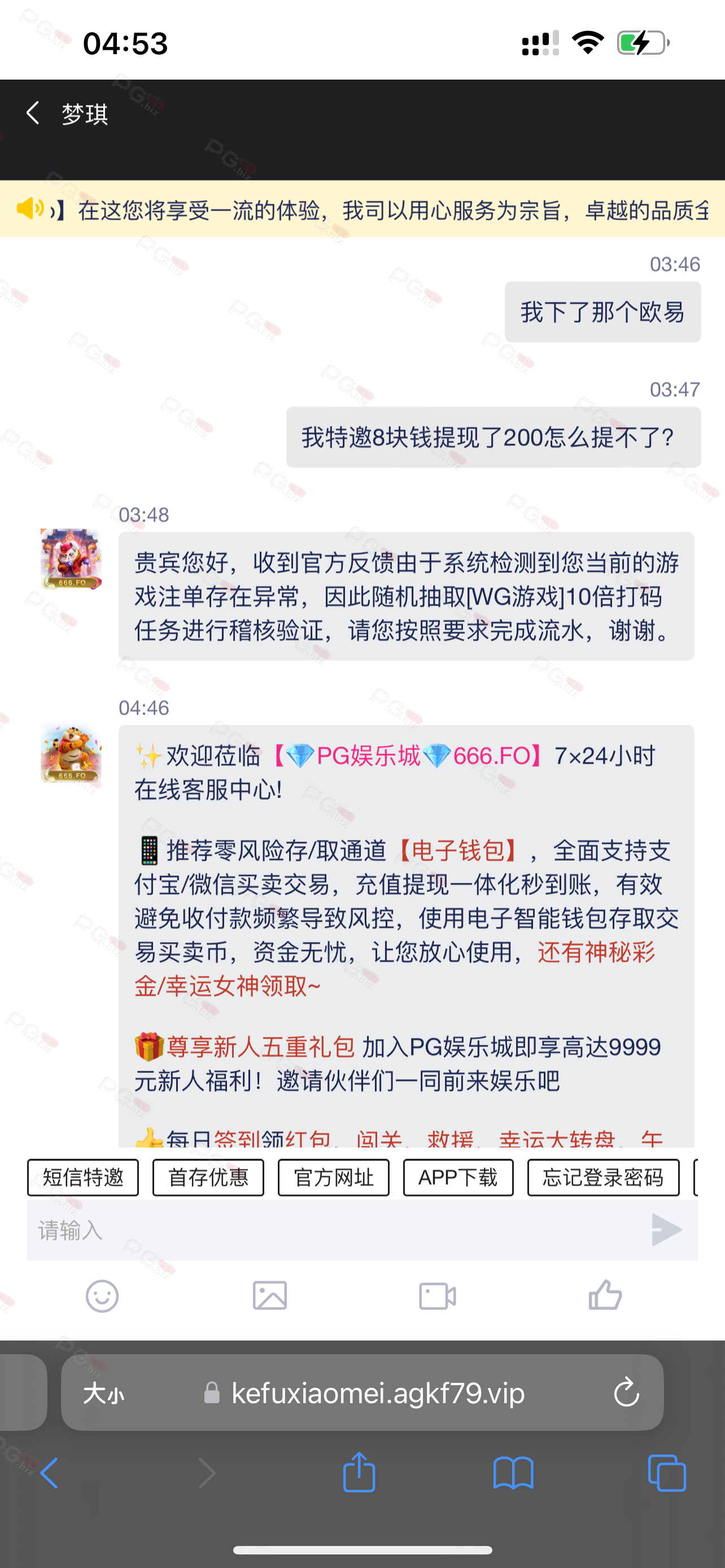Focus the 请输入 message field
725x1568 pixels.
coord(335,1230)
